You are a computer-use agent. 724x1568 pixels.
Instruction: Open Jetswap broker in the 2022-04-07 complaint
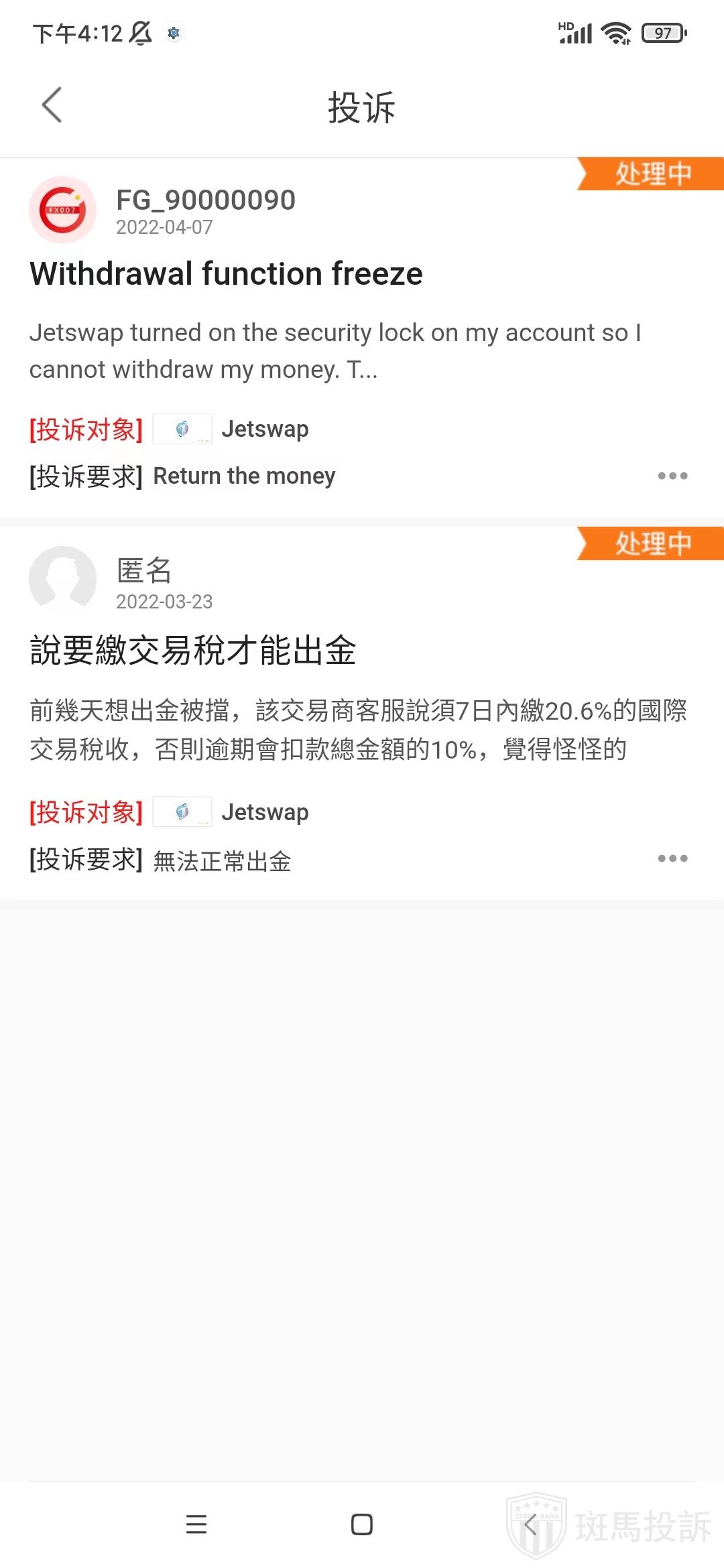tap(264, 429)
